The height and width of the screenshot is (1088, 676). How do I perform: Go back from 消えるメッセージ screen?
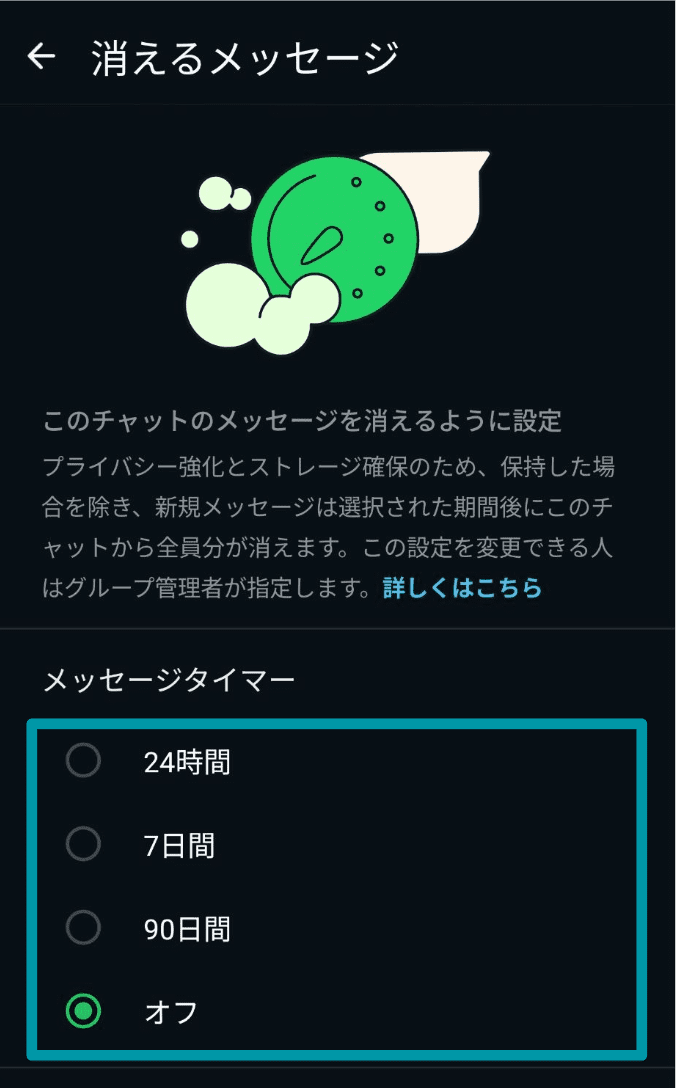point(41,57)
